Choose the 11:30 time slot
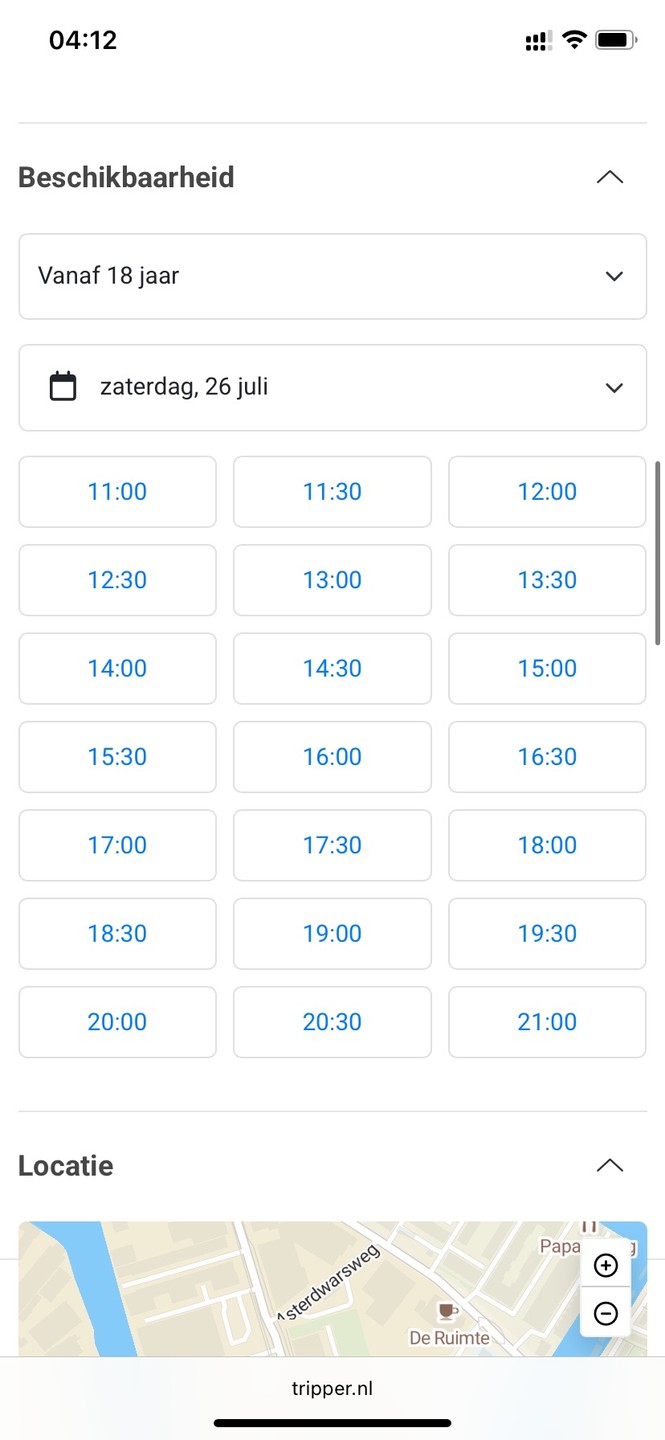 point(332,491)
